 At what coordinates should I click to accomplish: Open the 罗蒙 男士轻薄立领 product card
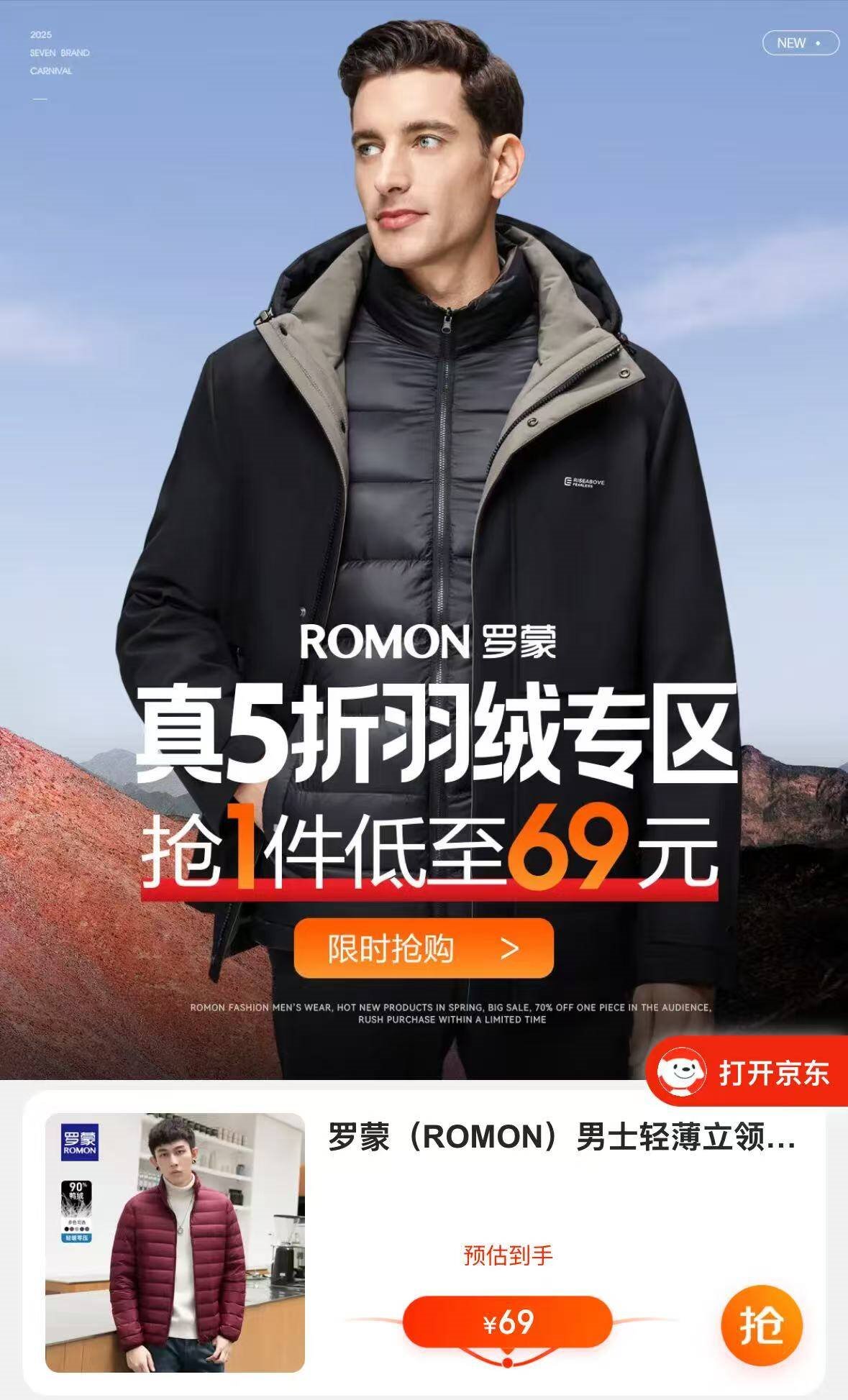coord(424,1243)
